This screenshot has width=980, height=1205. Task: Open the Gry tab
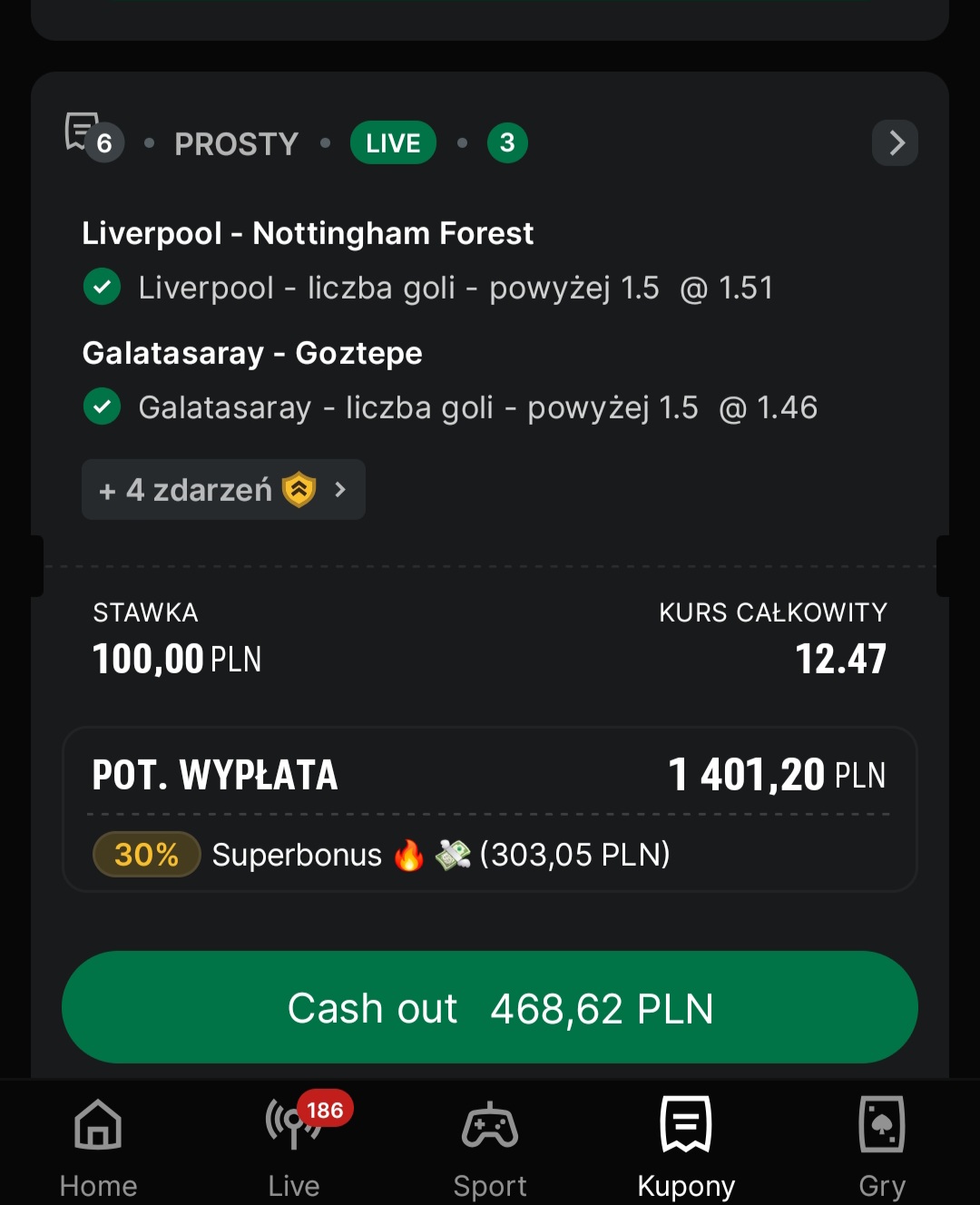[882, 1147]
